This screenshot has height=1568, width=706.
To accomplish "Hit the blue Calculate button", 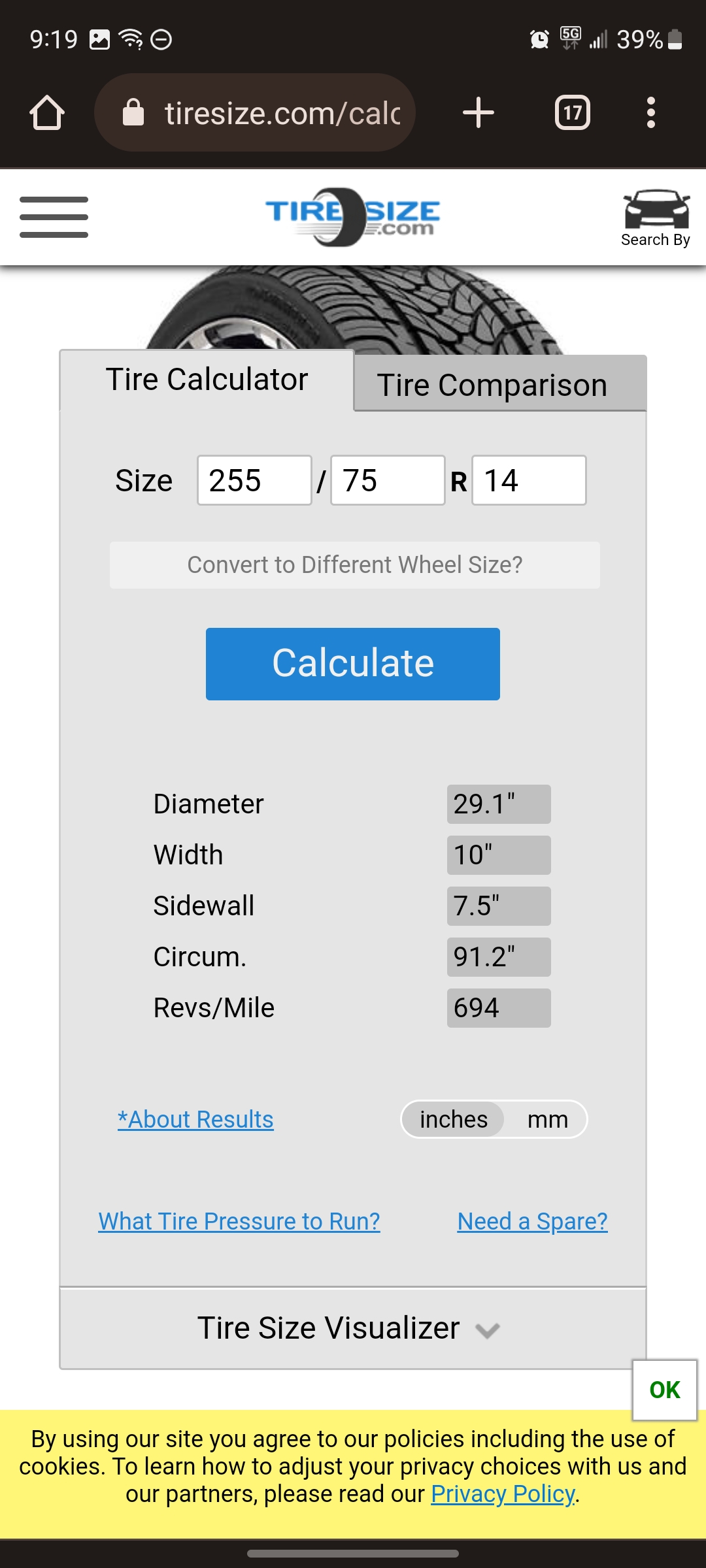I will click(x=353, y=664).
